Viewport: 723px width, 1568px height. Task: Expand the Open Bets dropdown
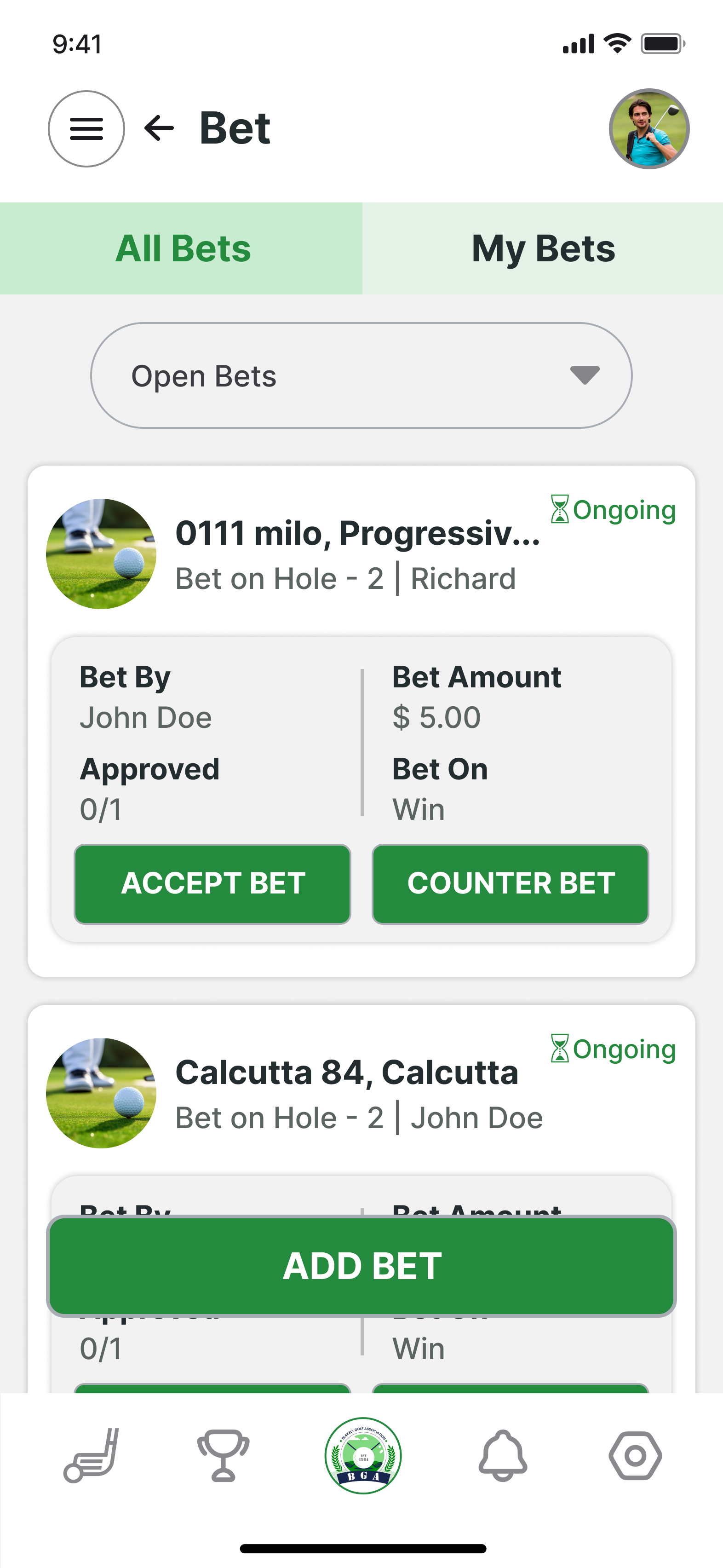[361, 375]
